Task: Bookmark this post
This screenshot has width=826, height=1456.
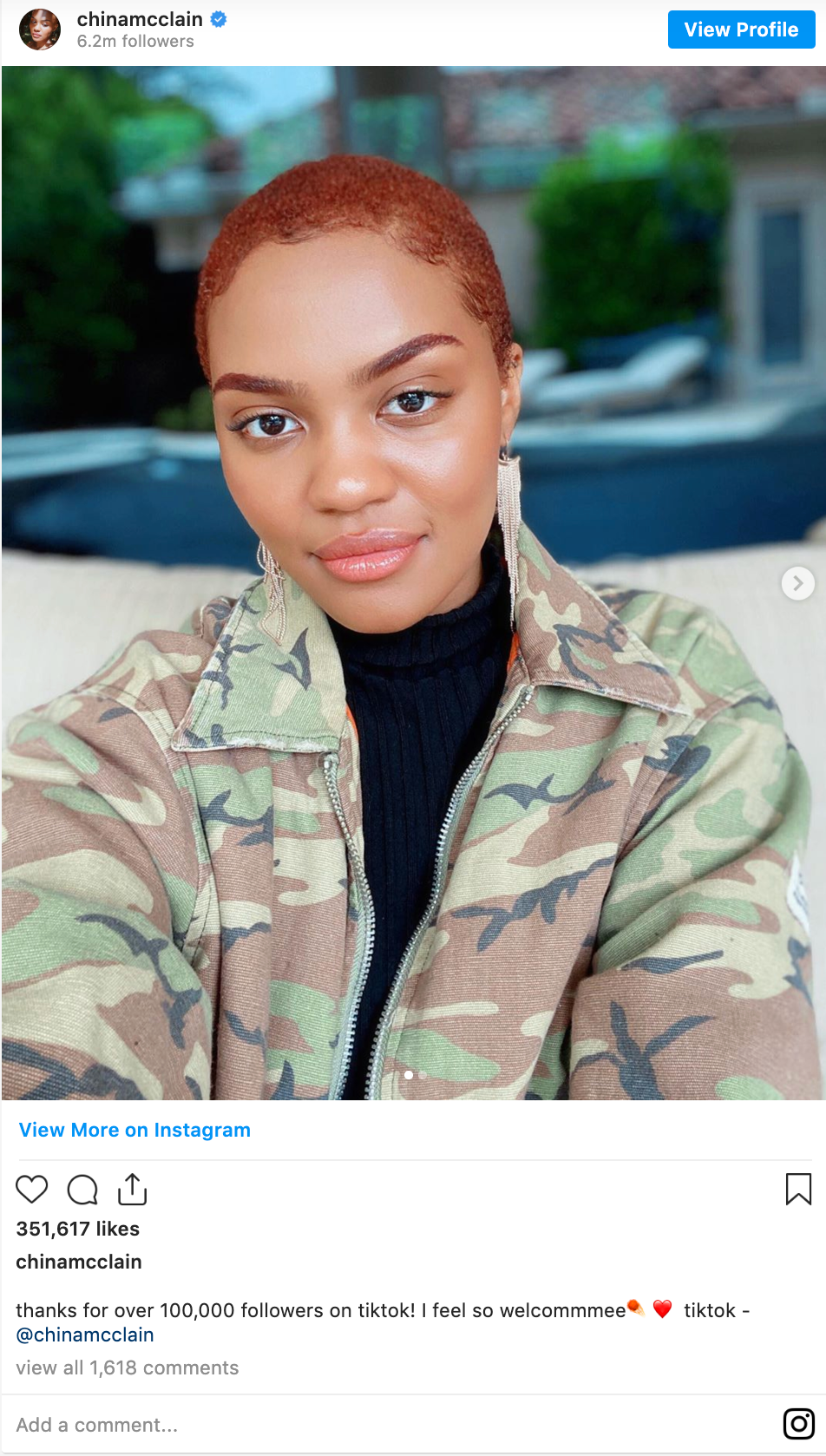Action: (797, 1189)
